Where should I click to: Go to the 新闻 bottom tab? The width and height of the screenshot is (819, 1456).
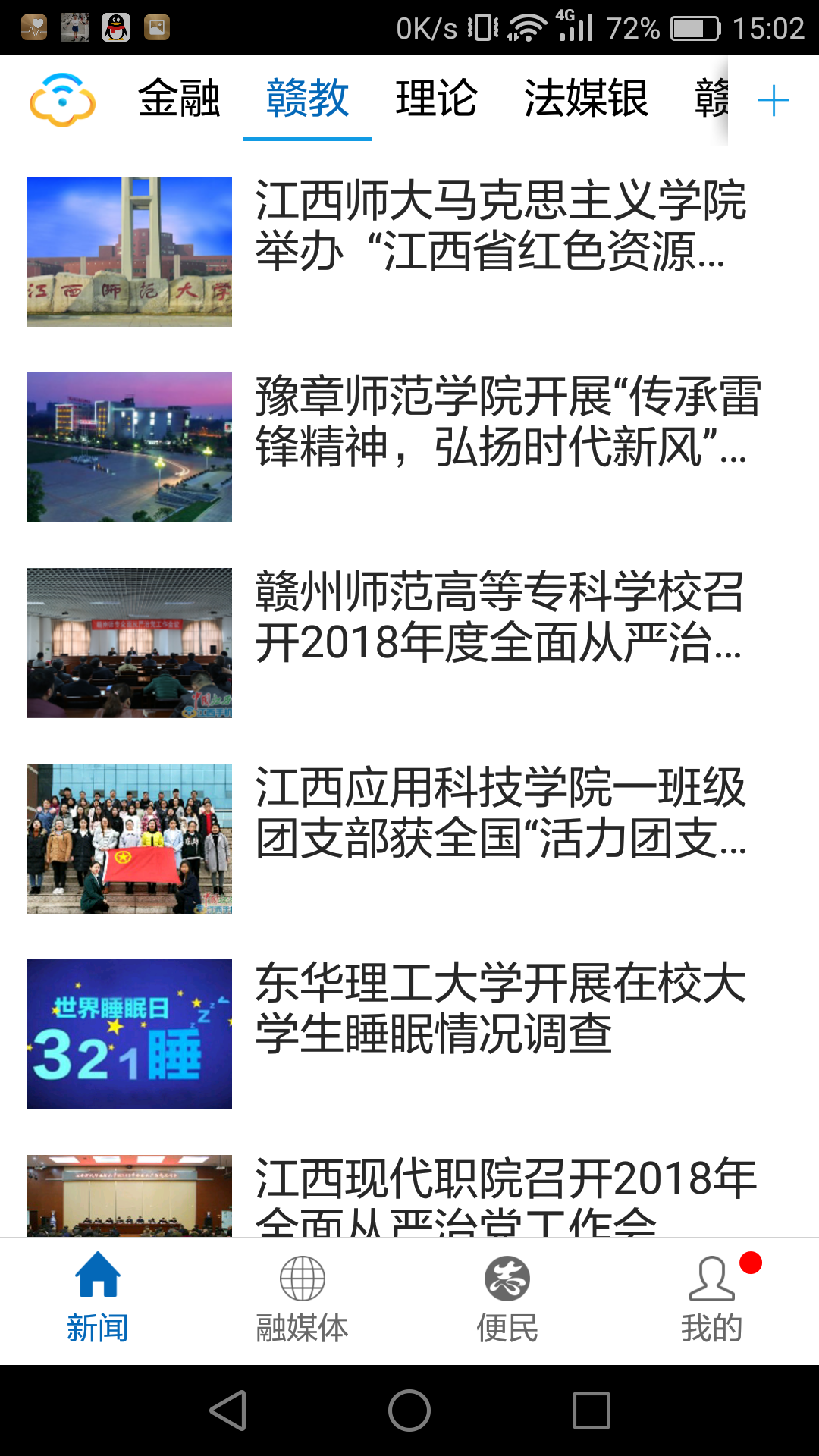[98, 1298]
